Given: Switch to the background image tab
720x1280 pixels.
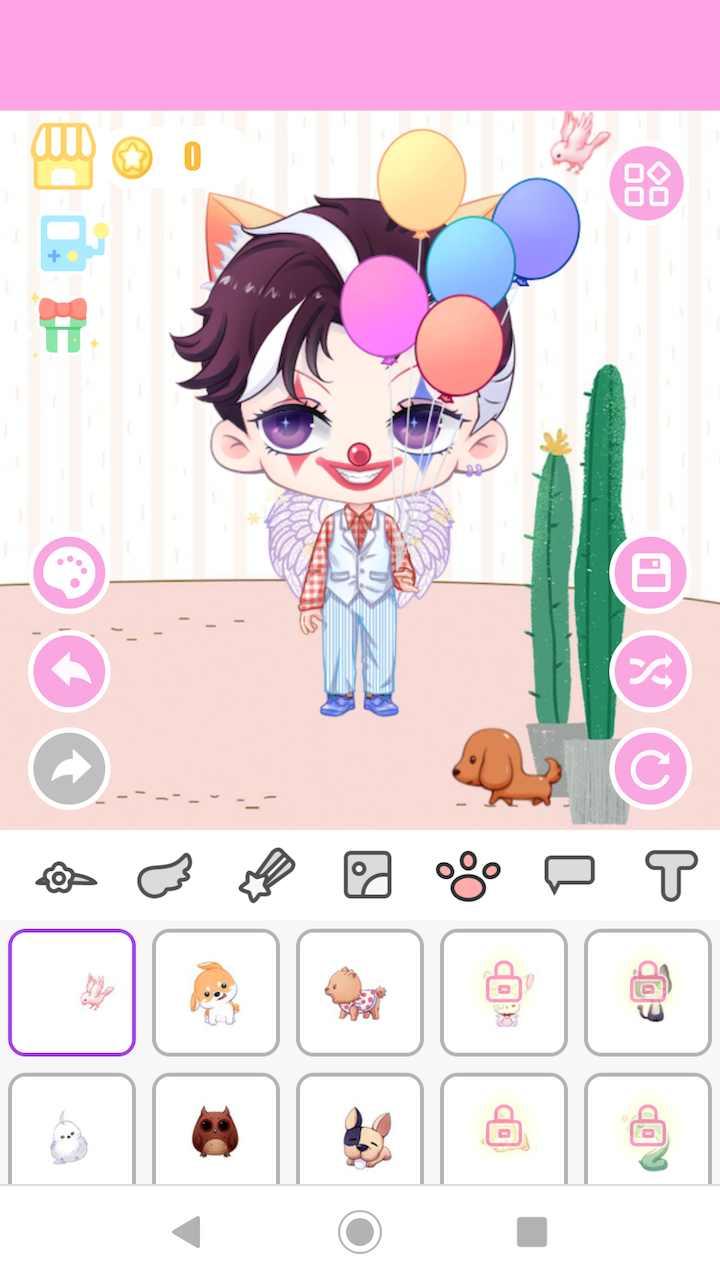Looking at the screenshot, I should coord(367,876).
